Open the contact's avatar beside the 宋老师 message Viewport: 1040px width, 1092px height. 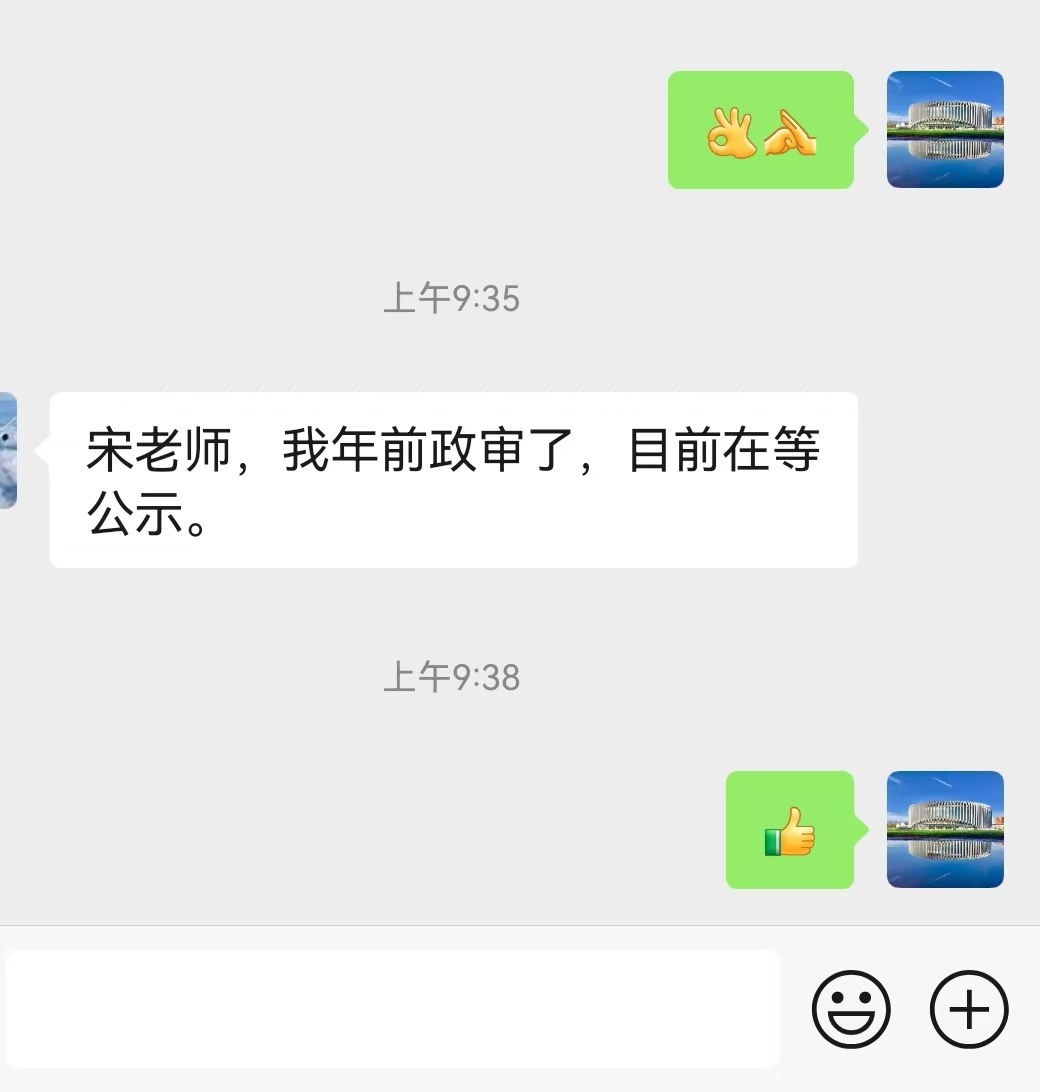click(8, 451)
